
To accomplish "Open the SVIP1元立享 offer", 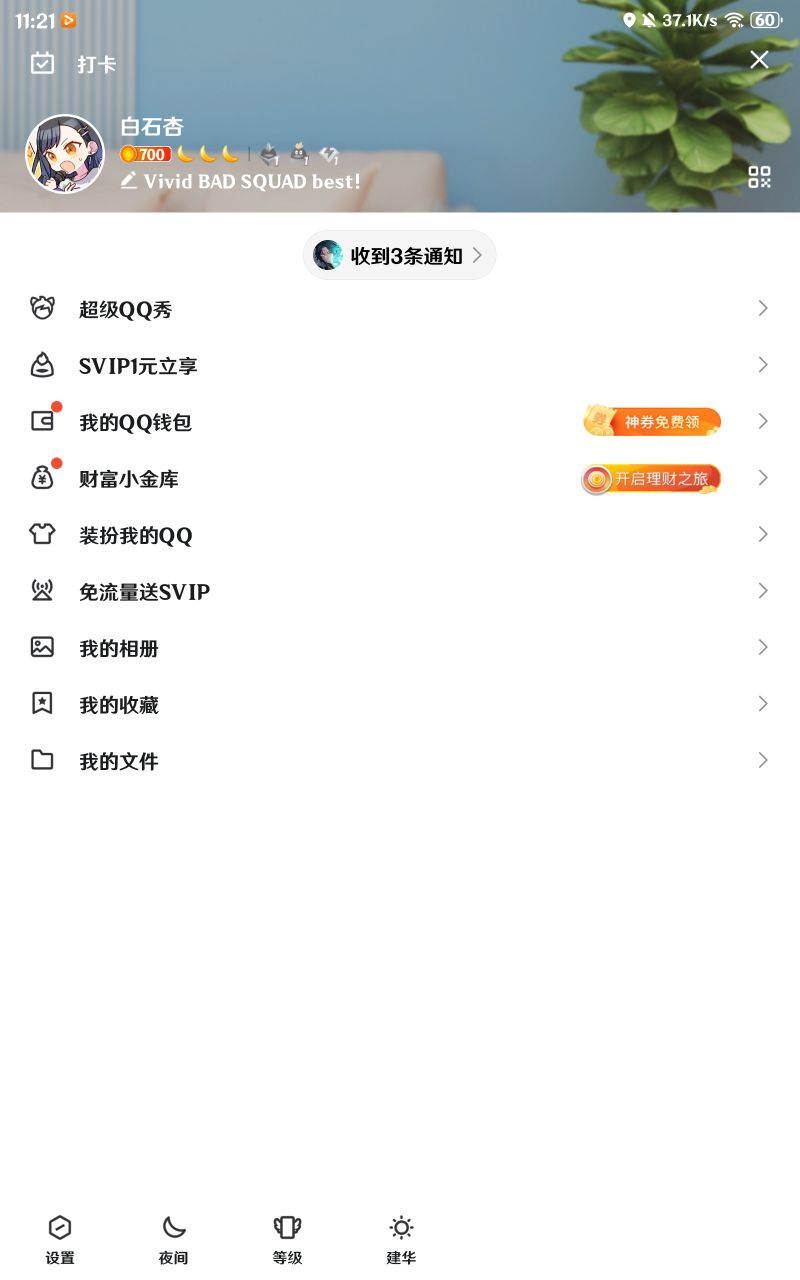I will [400, 365].
